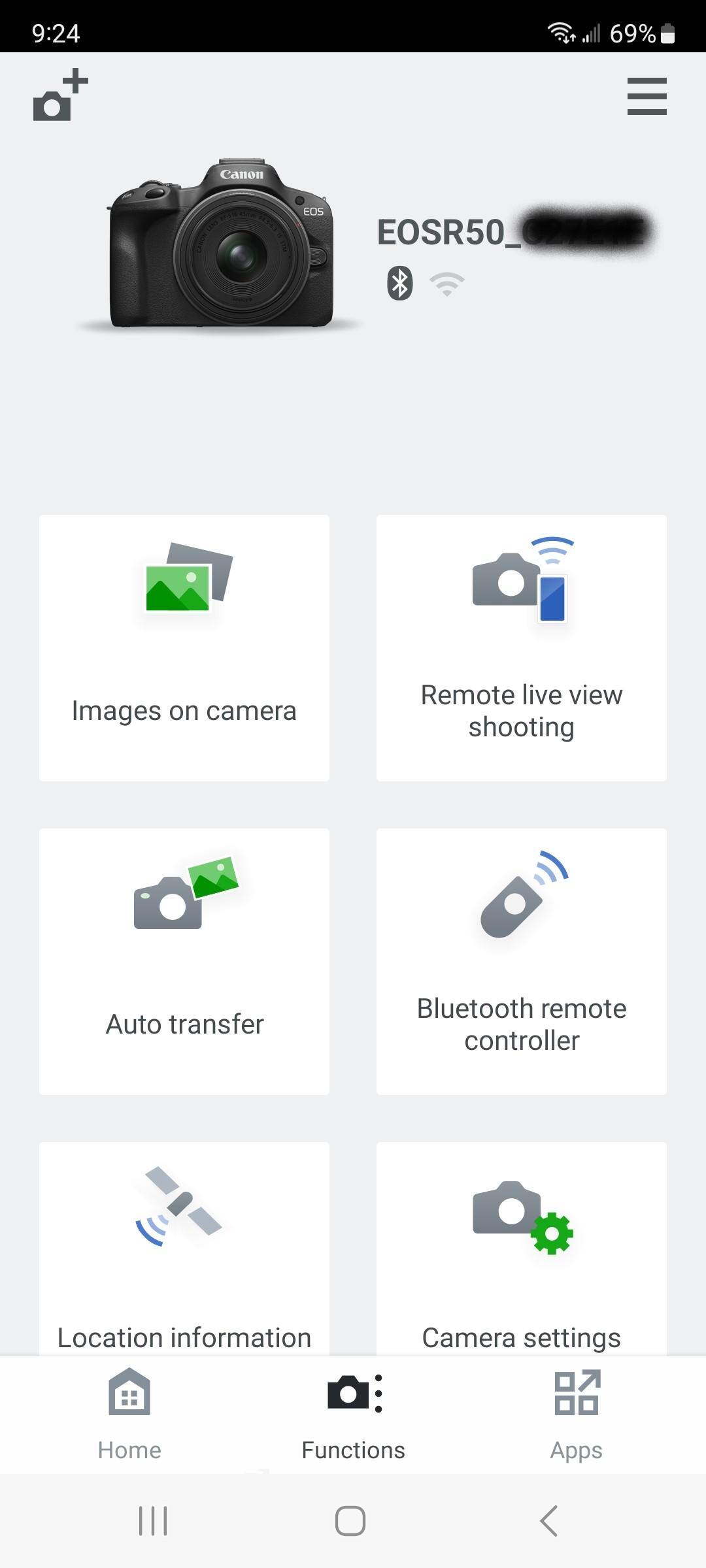Open Images on camera
The image size is (706, 1568).
[x=184, y=647]
